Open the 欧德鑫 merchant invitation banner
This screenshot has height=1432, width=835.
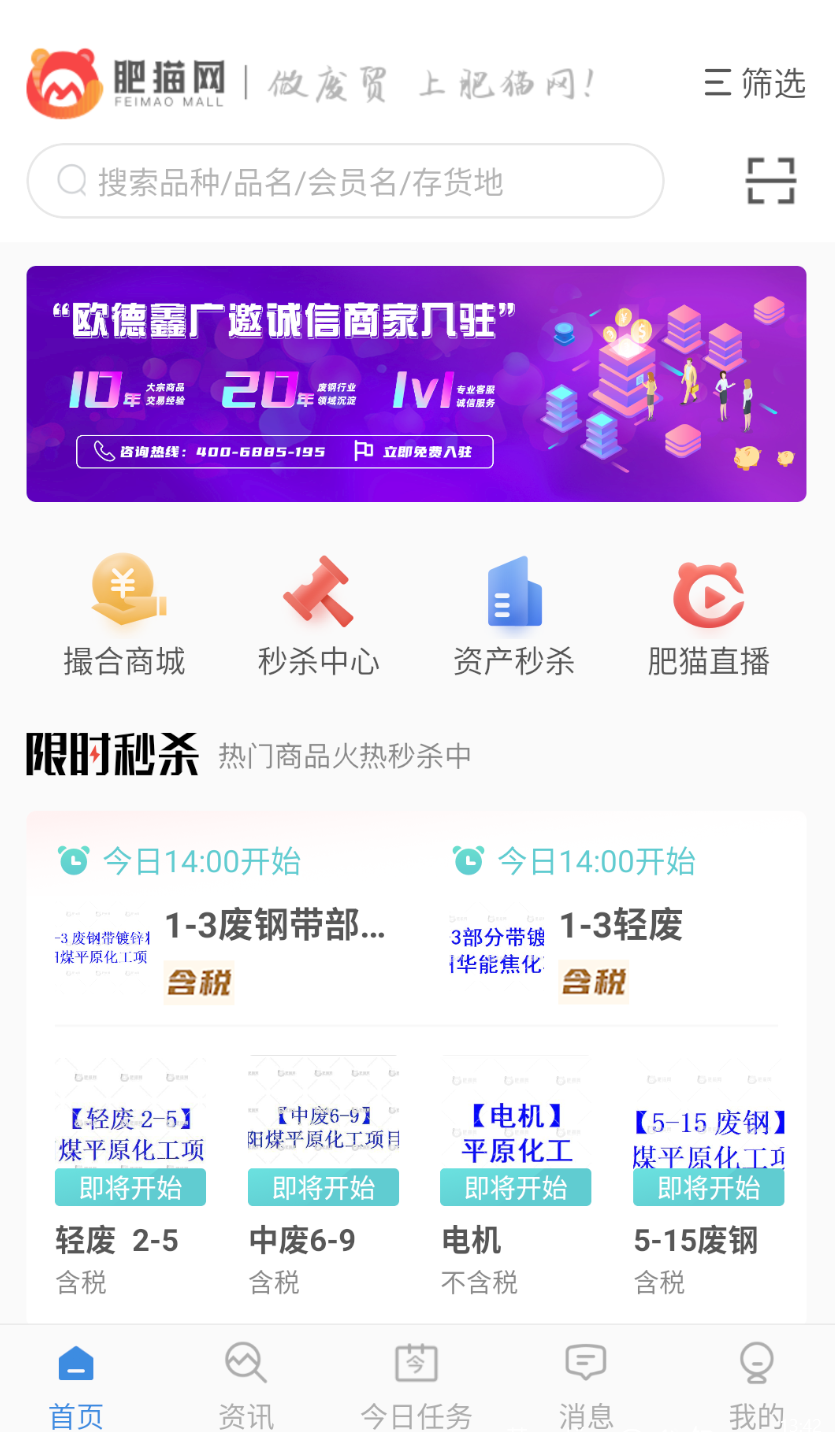pyautogui.click(x=416, y=384)
